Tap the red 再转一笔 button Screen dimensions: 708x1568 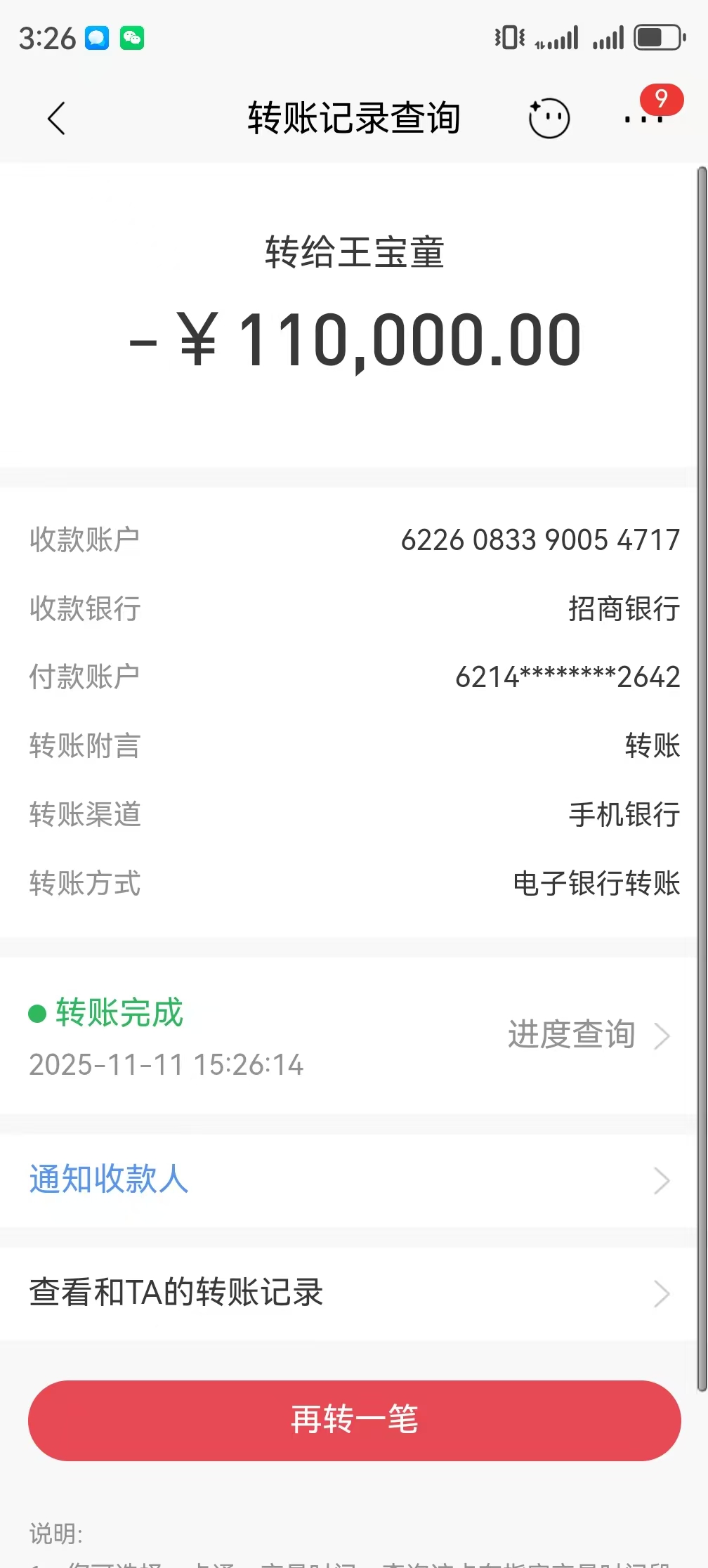point(354,1420)
